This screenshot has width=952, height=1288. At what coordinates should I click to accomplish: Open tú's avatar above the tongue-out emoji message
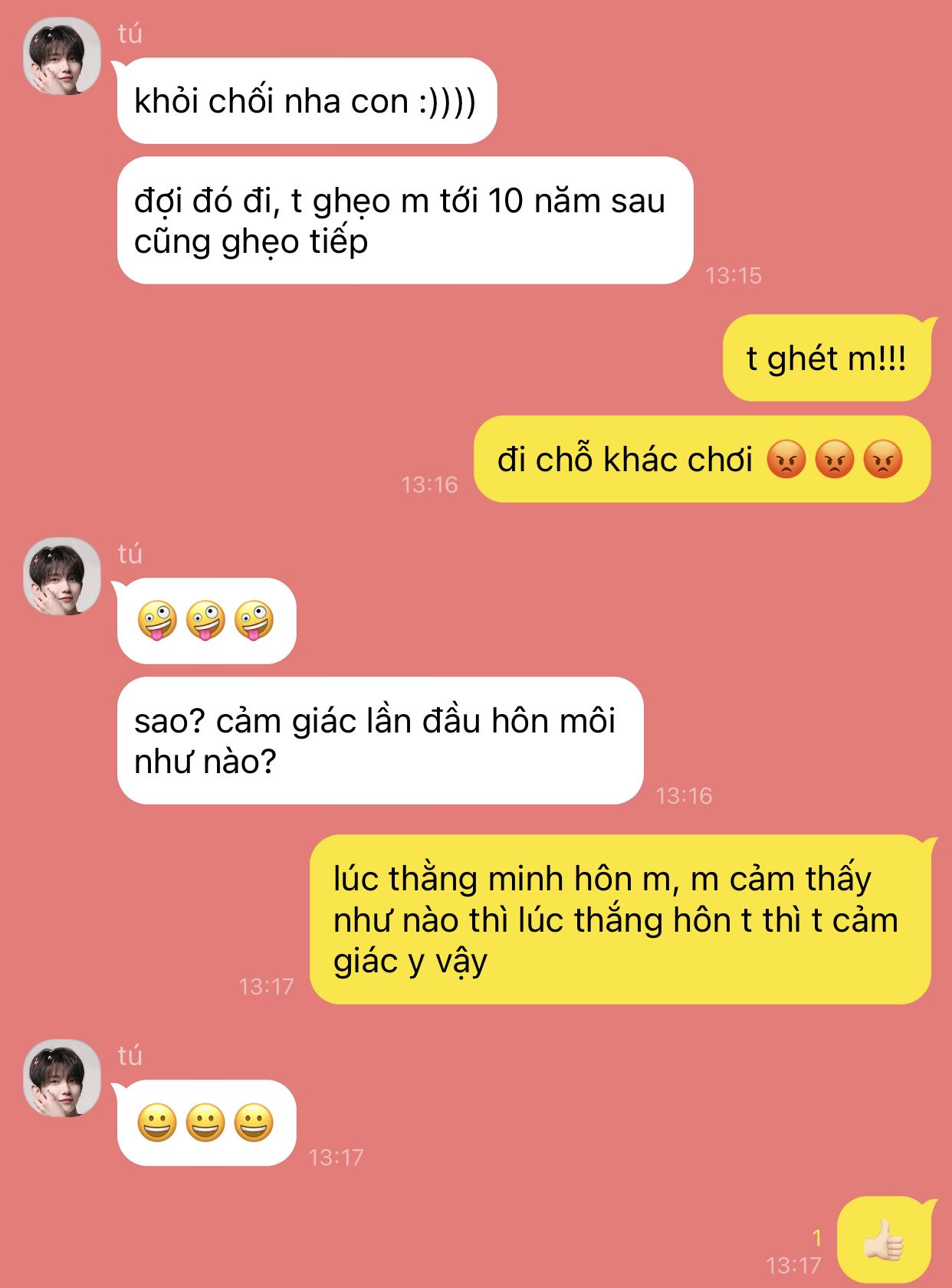(x=62, y=576)
